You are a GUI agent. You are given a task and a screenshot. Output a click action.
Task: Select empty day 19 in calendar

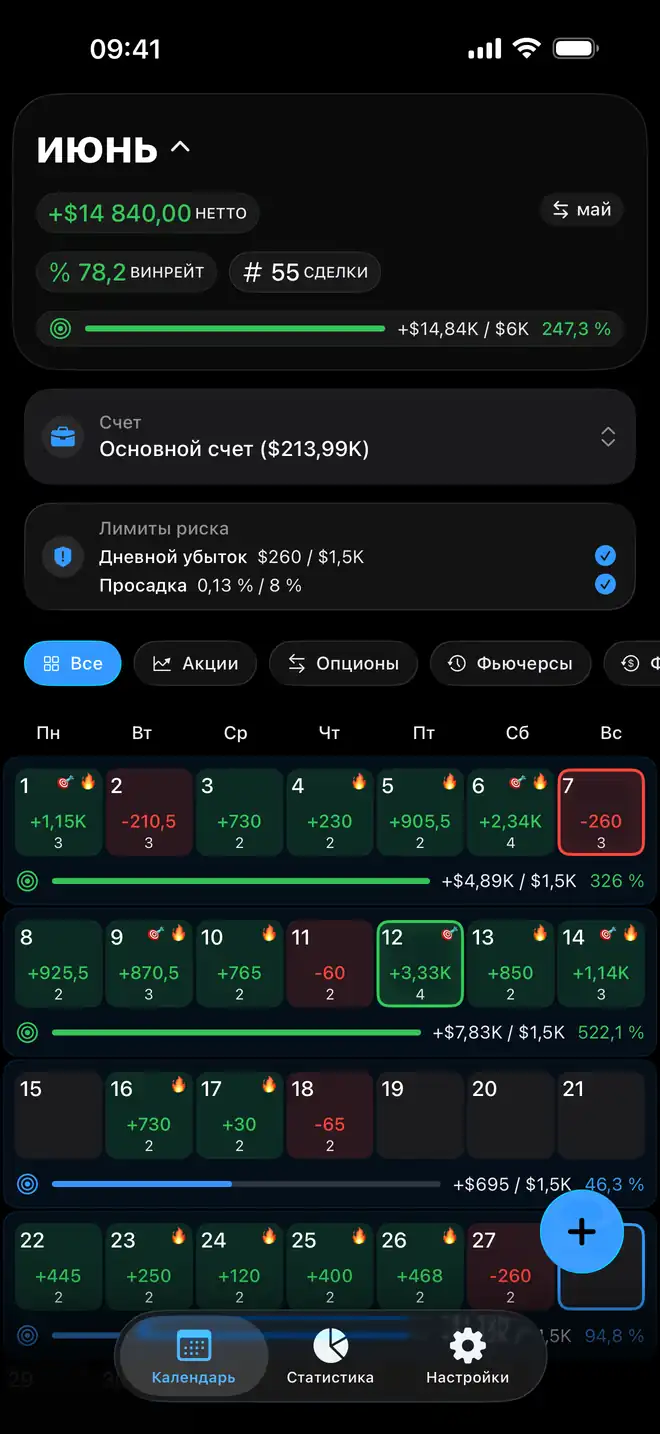(420, 1115)
